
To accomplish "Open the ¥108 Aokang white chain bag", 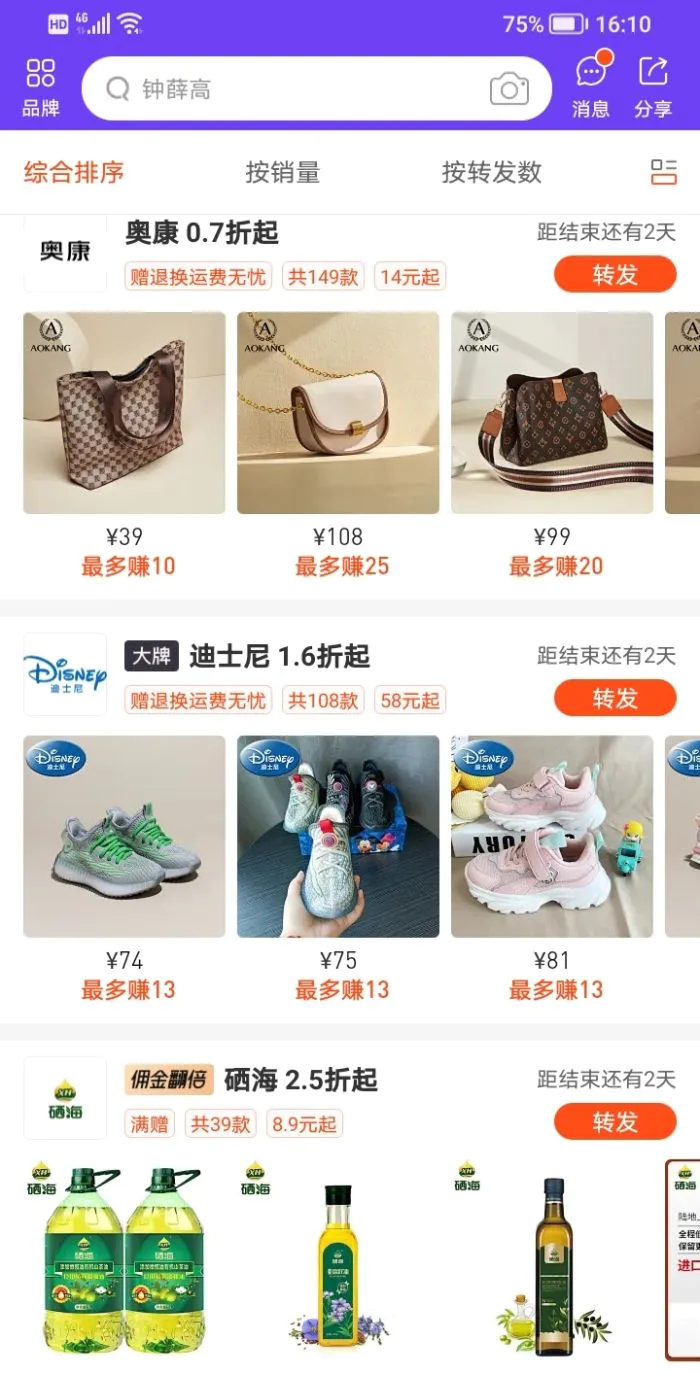I will click(x=338, y=413).
